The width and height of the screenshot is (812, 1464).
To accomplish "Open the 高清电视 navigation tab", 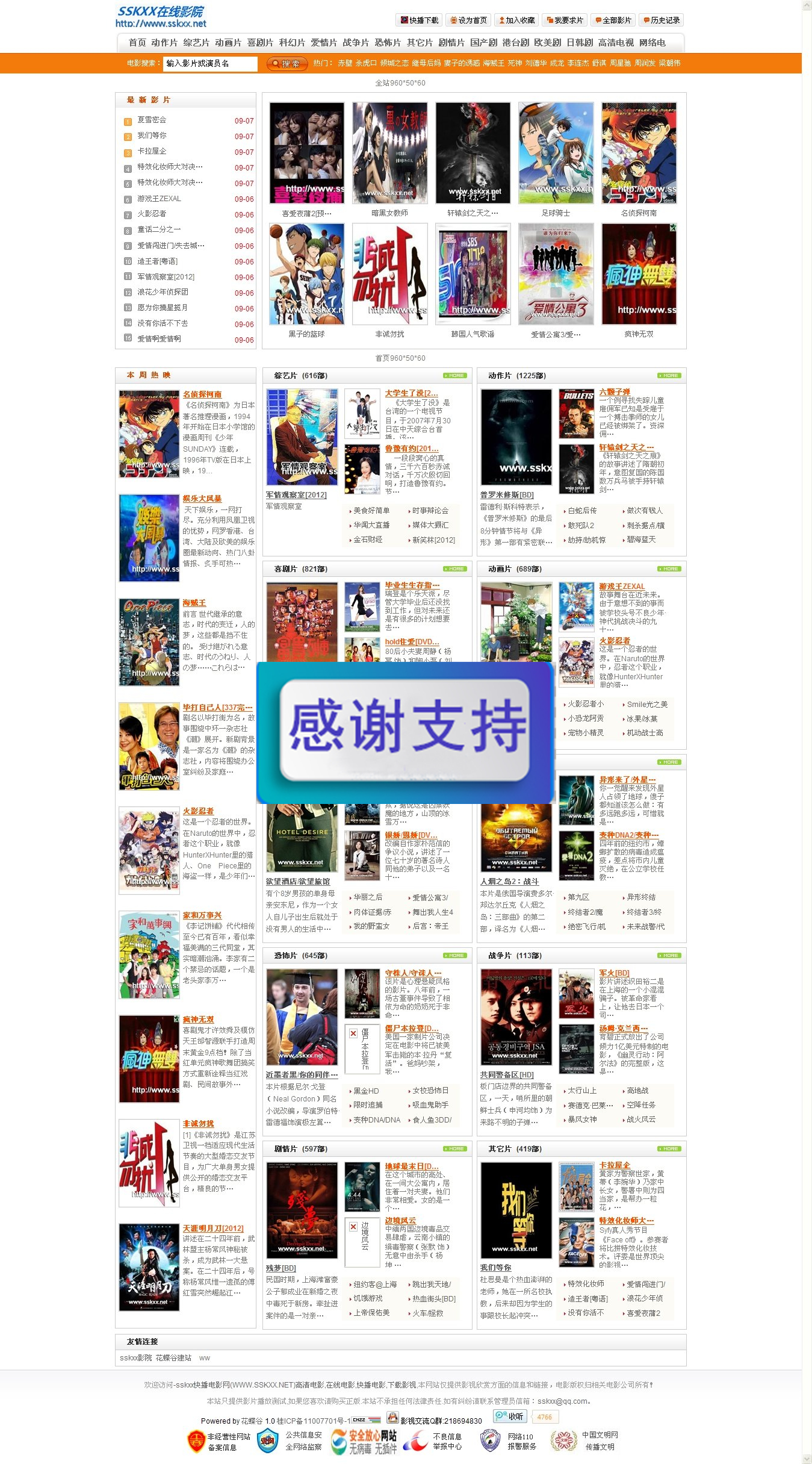I will tap(615, 43).
